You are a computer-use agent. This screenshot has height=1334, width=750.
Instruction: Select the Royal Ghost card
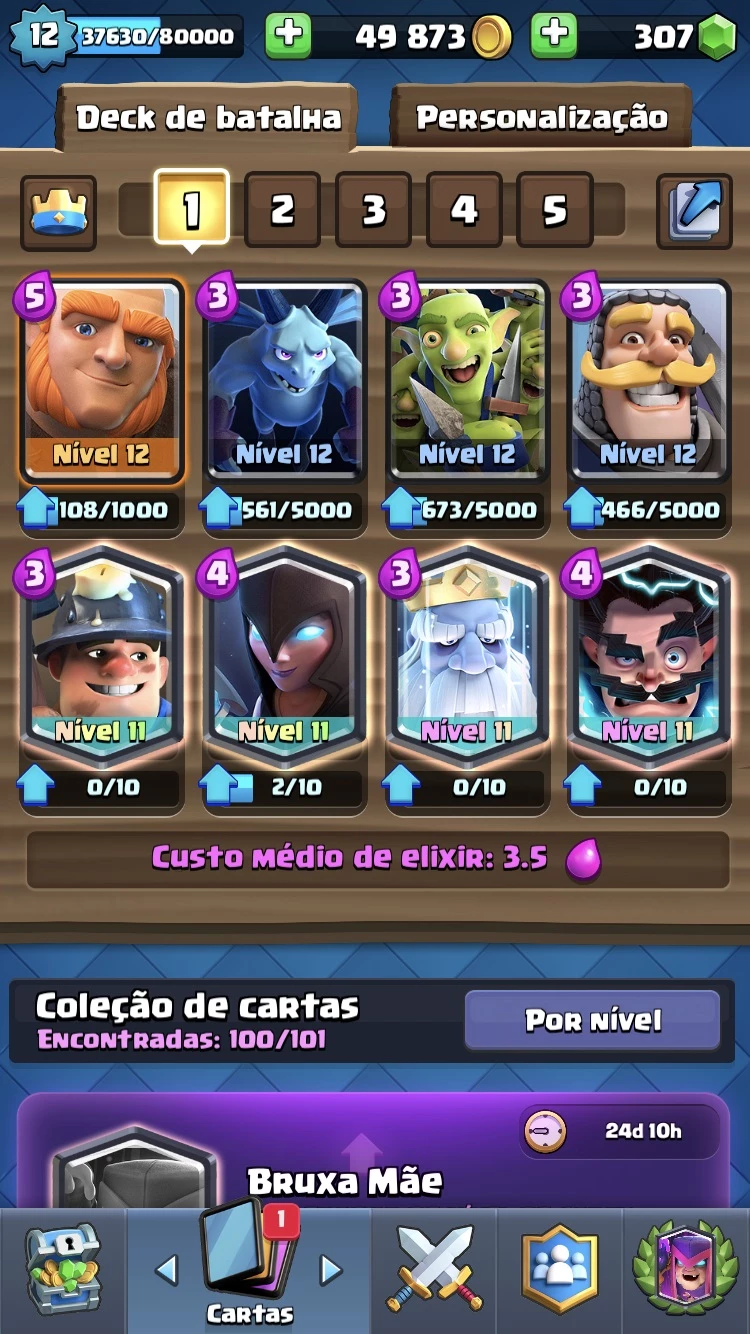click(467, 655)
